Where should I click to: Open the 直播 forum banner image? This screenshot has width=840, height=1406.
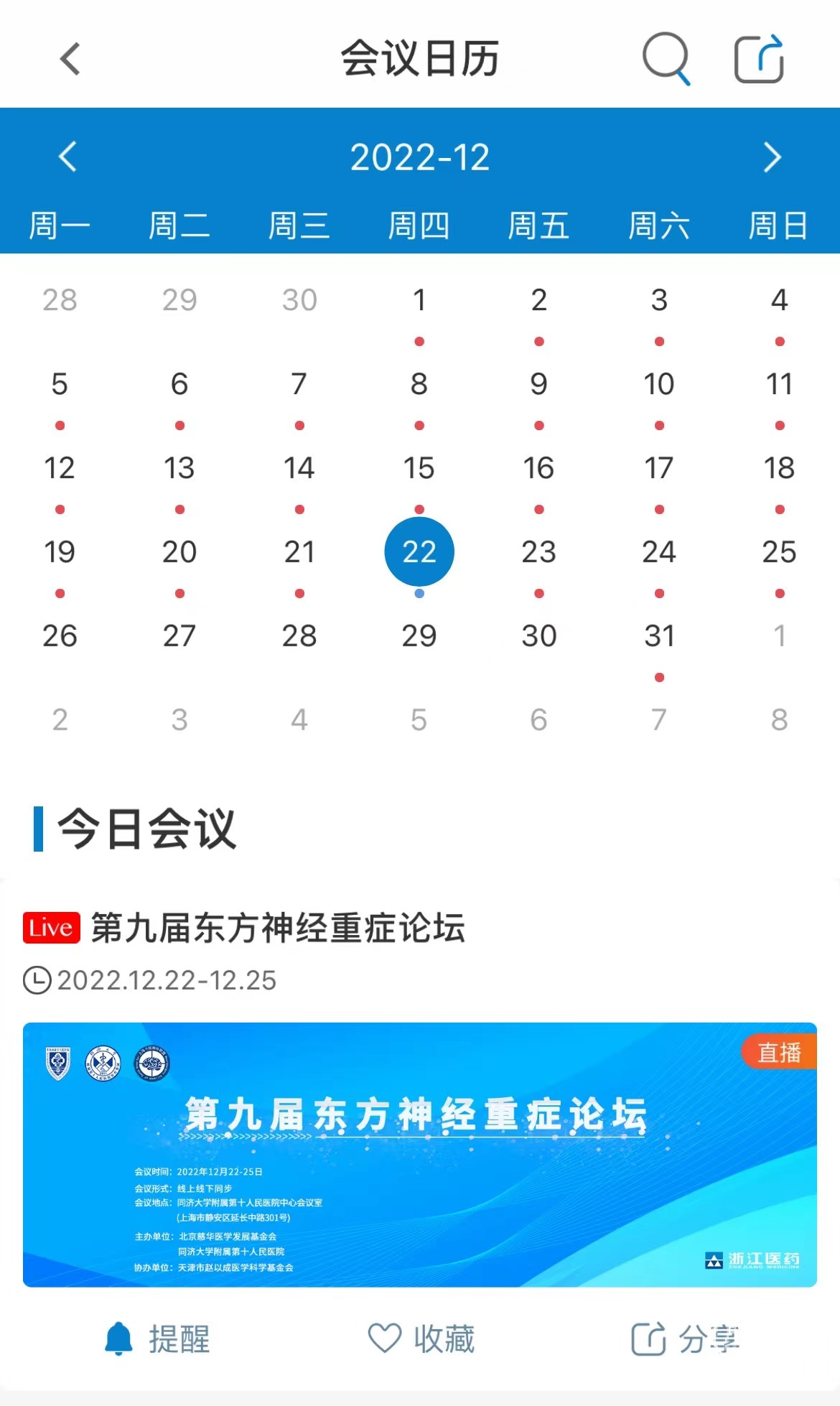point(419,1154)
